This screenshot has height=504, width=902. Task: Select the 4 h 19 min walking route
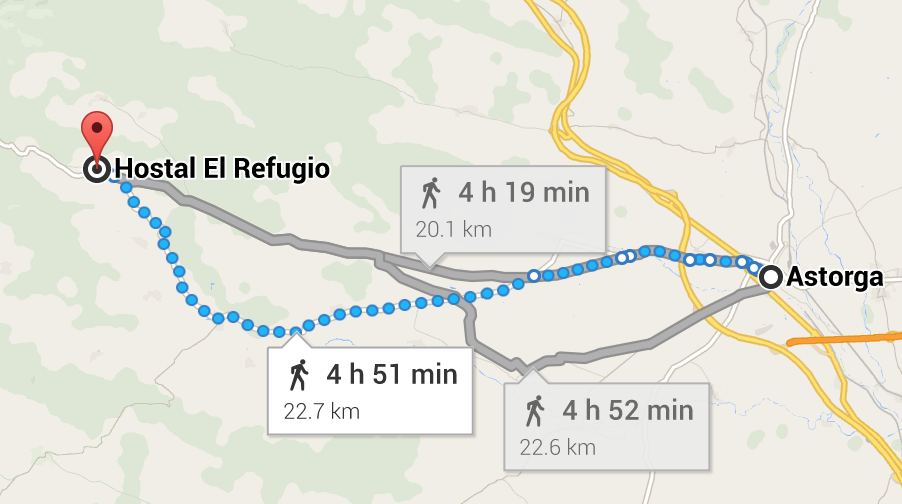(503, 207)
